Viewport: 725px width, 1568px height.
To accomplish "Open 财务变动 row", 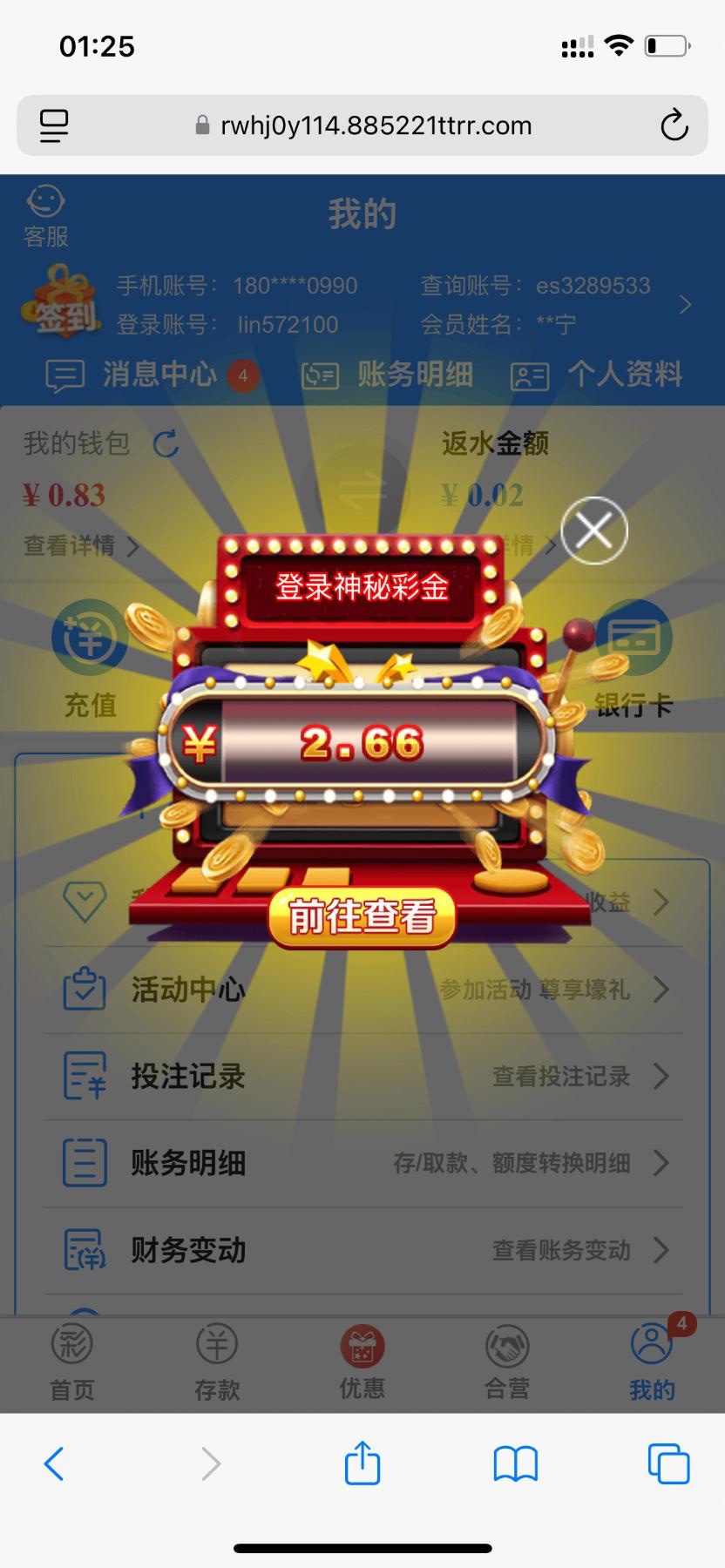I will pyautogui.click(x=362, y=1250).
